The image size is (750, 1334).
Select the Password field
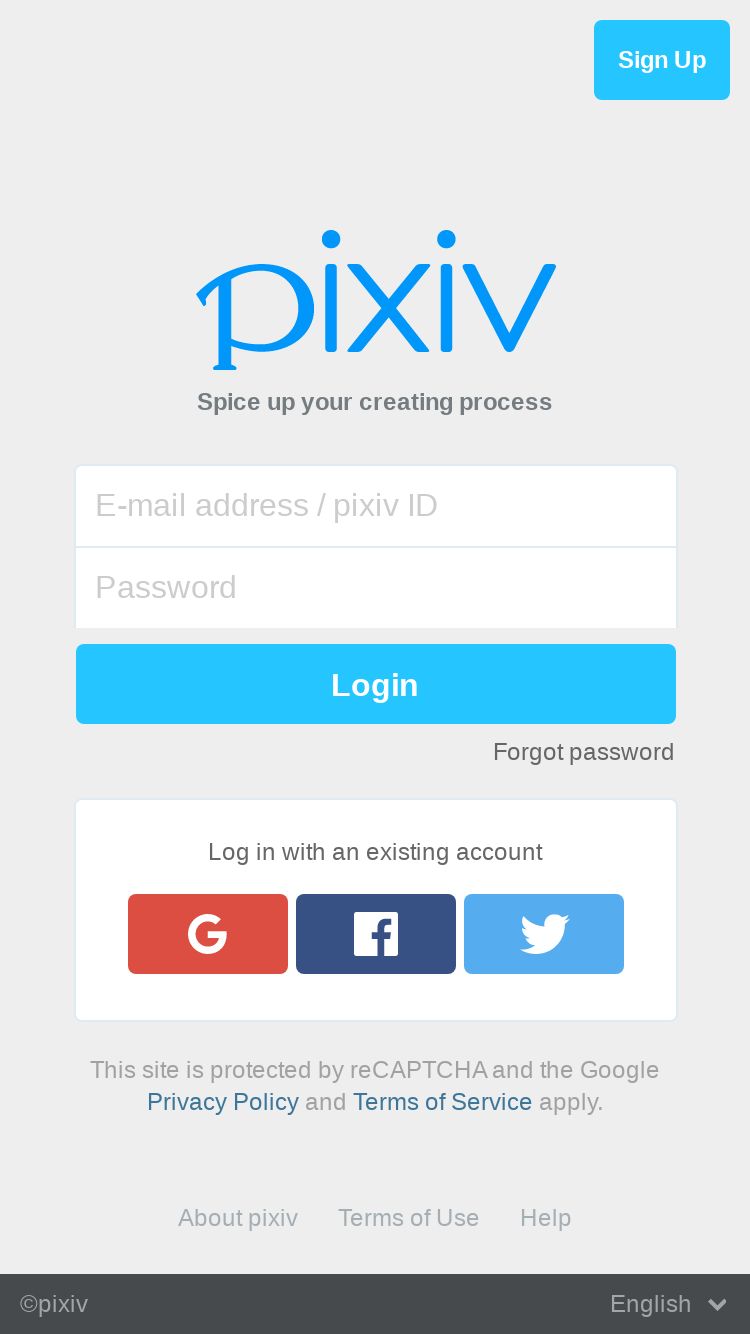point(376,587)
